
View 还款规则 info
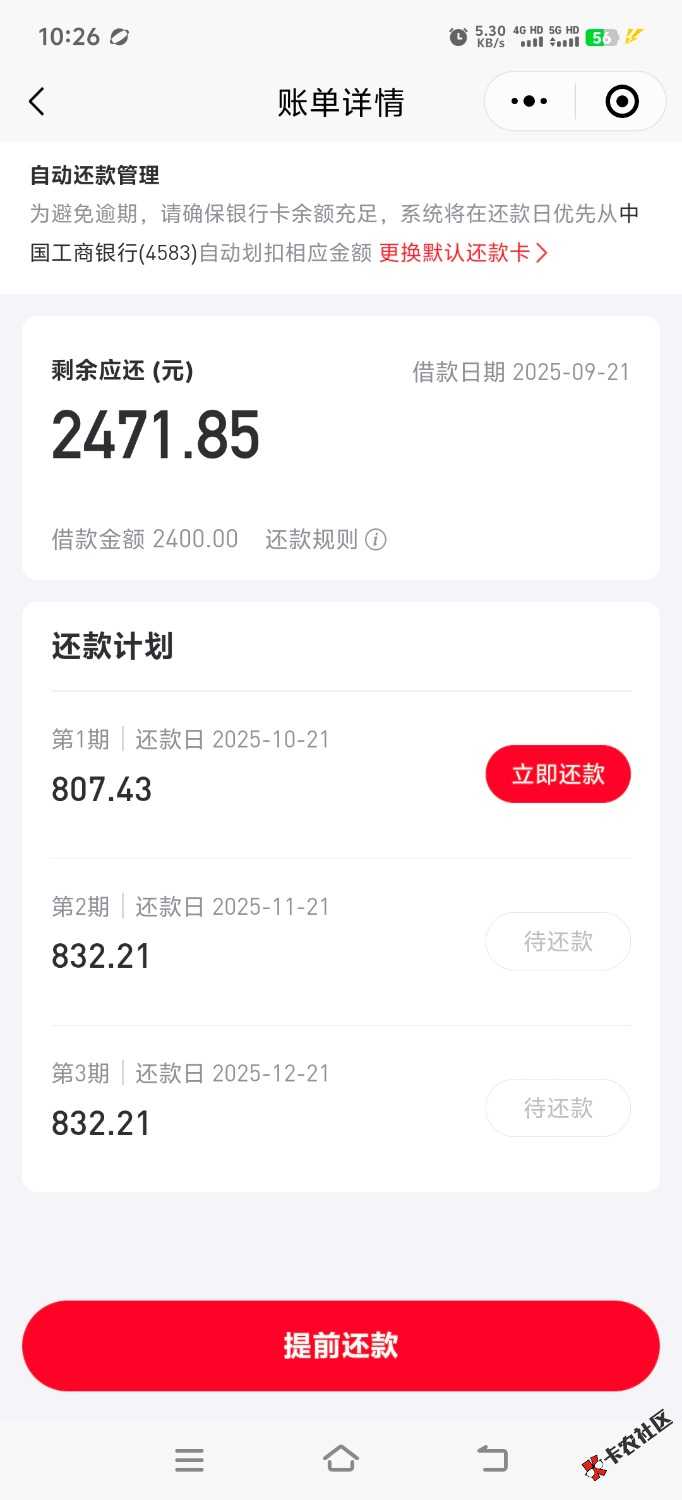(325, 540)
